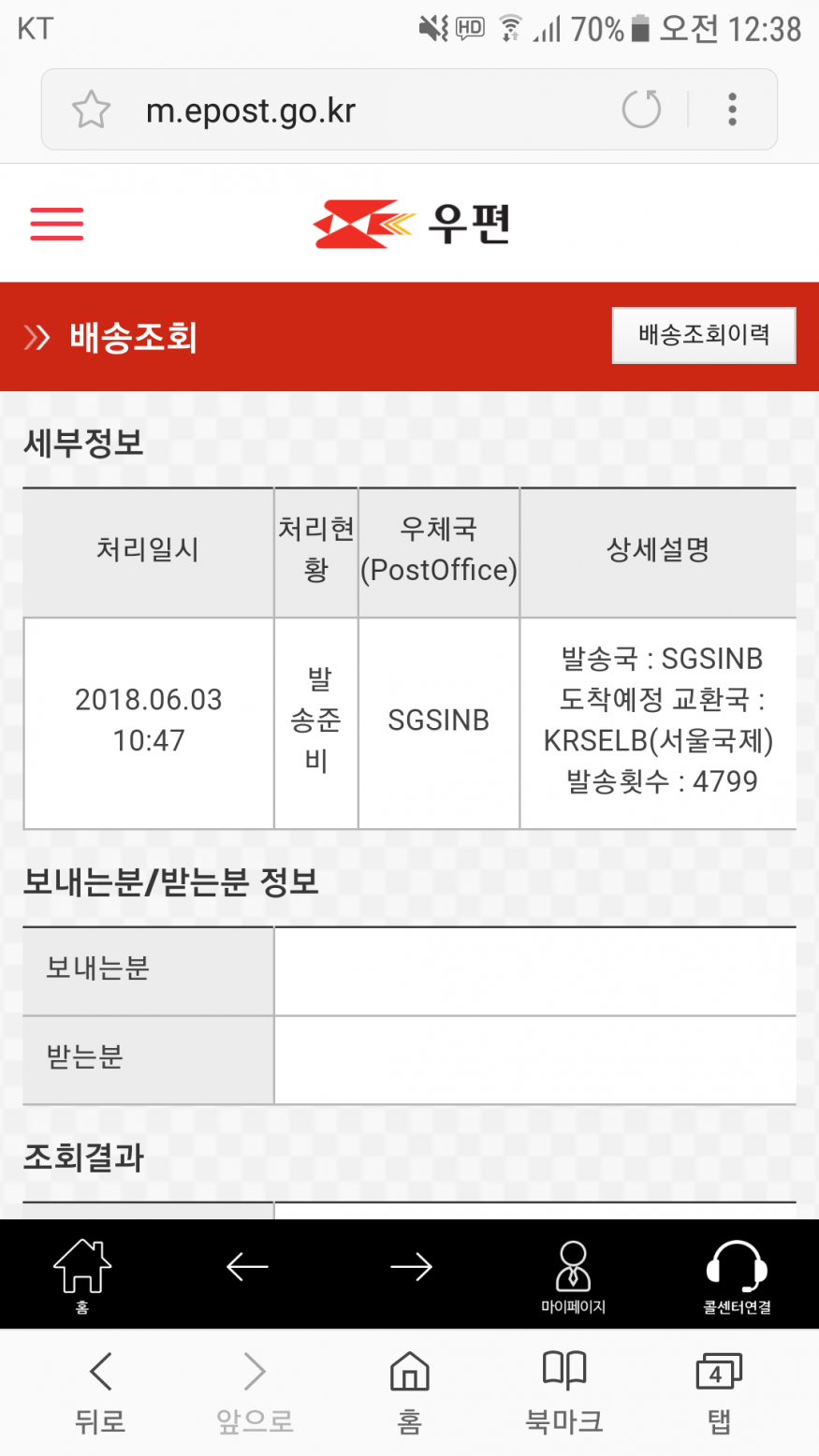Connect to call center via 콜센터연결
819x1456 pixels.
click(x=737, y=1274)
